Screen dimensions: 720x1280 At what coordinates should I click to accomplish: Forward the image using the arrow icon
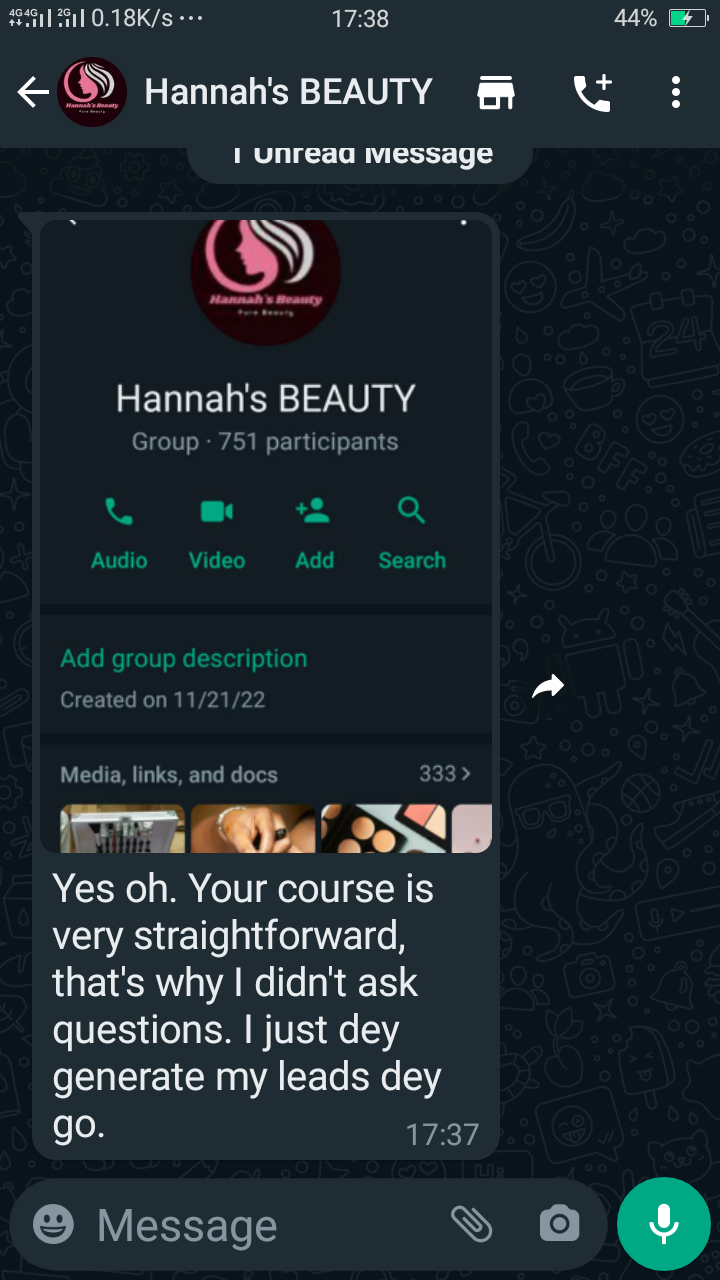(548, 686)
